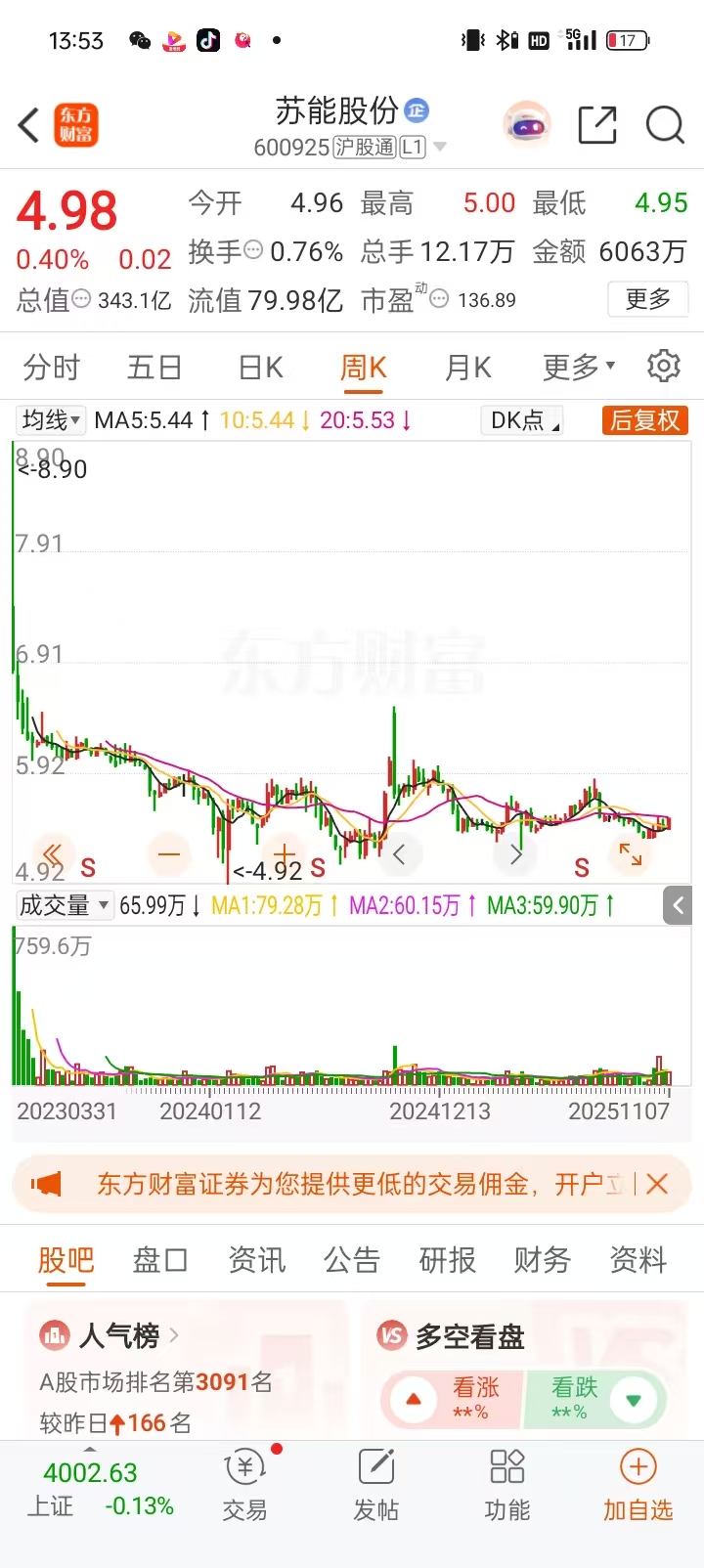Image resolution: width=704 pixels, height=1568 pixels.
Task: Switch to the 五日 chart tab
Action: pyautogui.click(x=154, y=368)
